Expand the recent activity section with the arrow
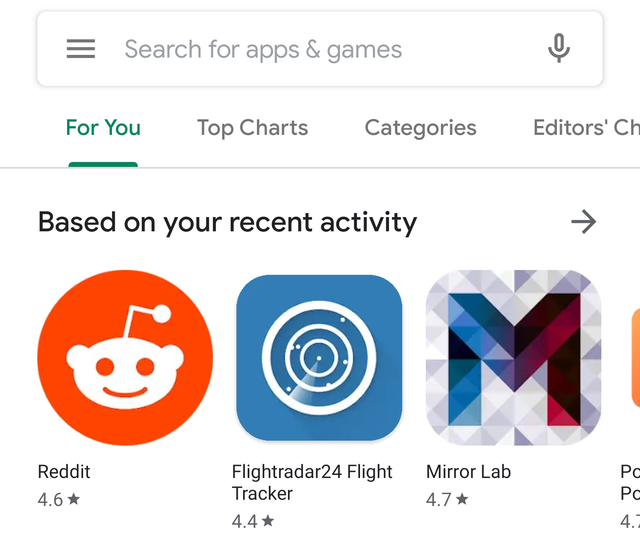Image resolution: width=640 pixels, height=548 pixels. [583, 222]
